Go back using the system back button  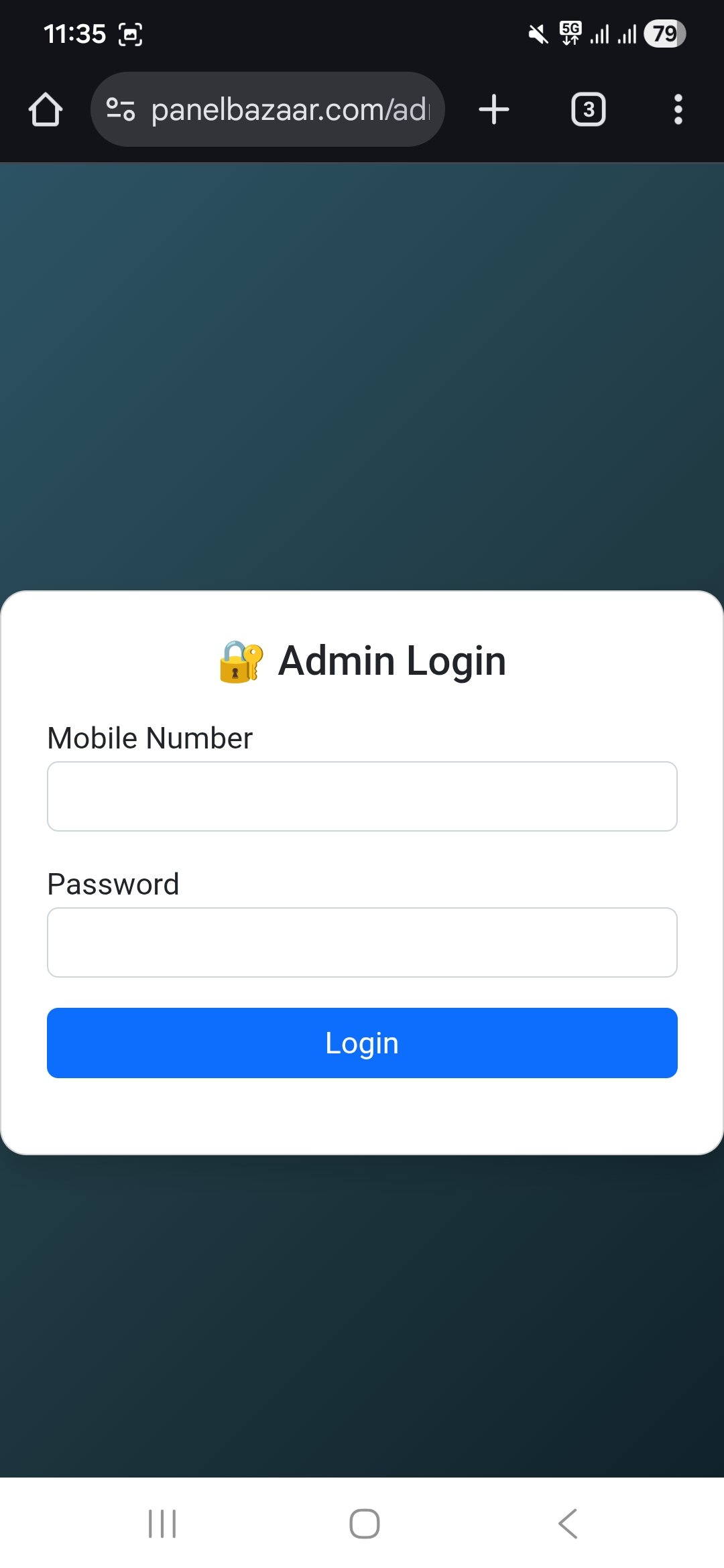click(x=567, y=1523)
